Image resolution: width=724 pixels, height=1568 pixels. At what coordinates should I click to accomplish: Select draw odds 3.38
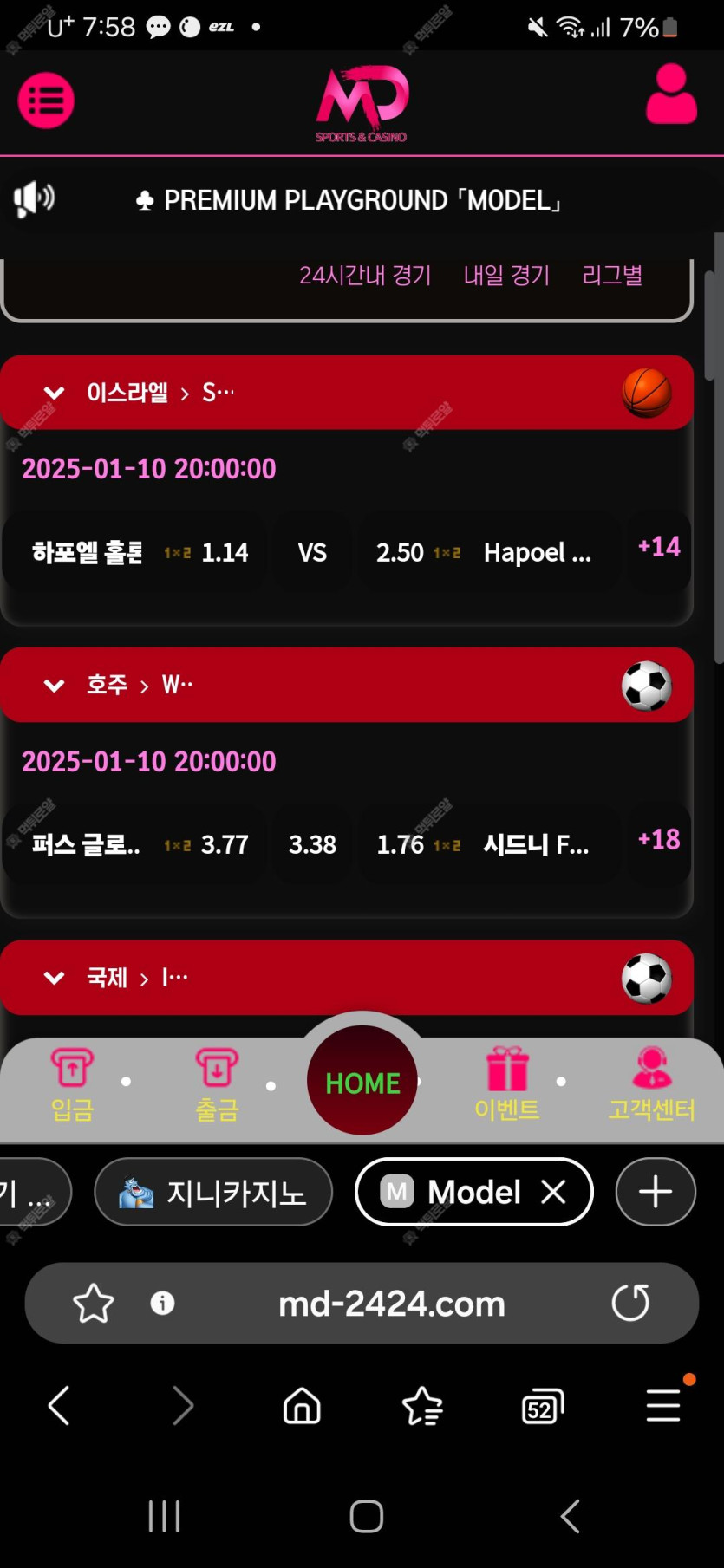(x=312, y=844)
